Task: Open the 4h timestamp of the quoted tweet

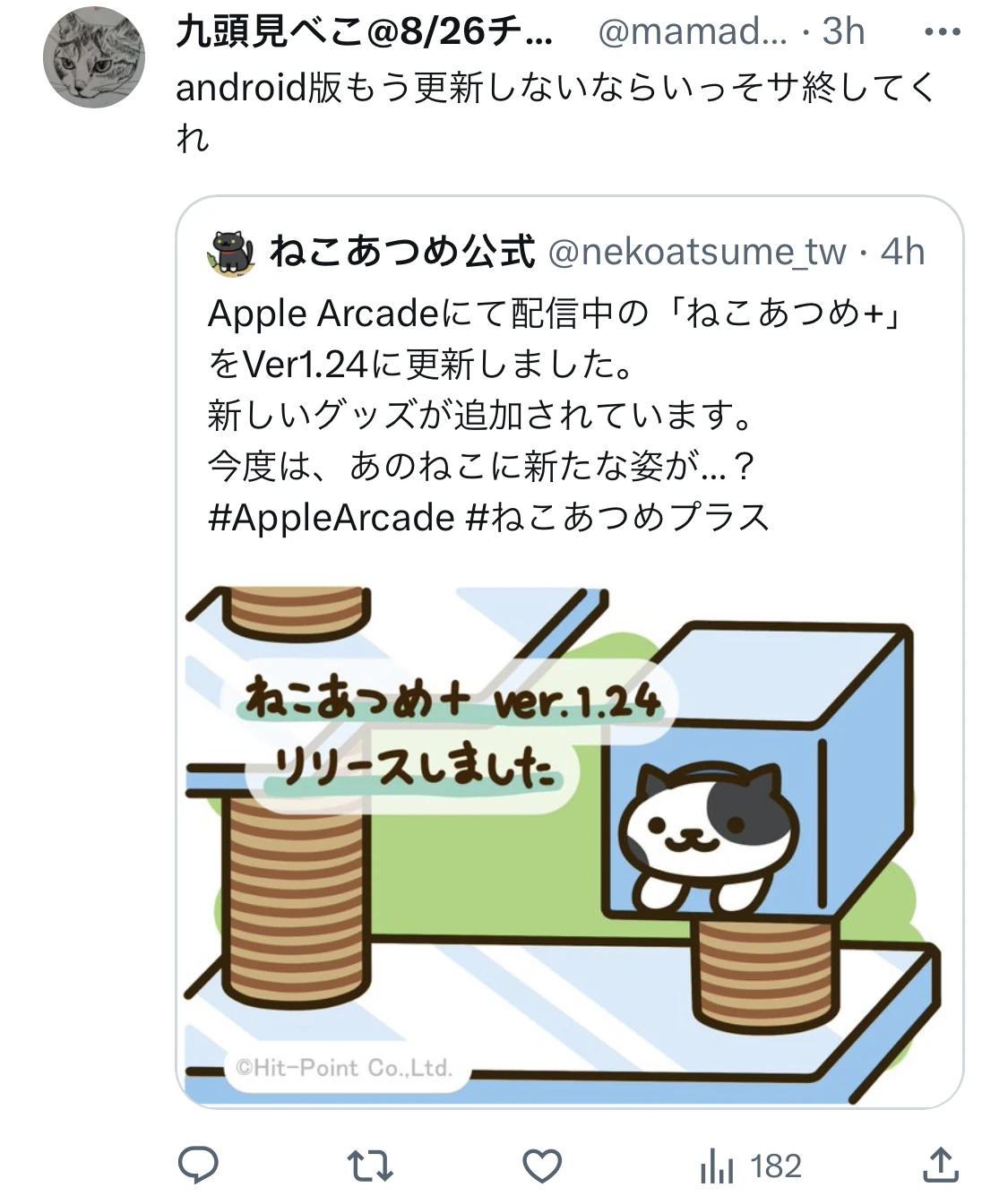Action: pos(906,254)
